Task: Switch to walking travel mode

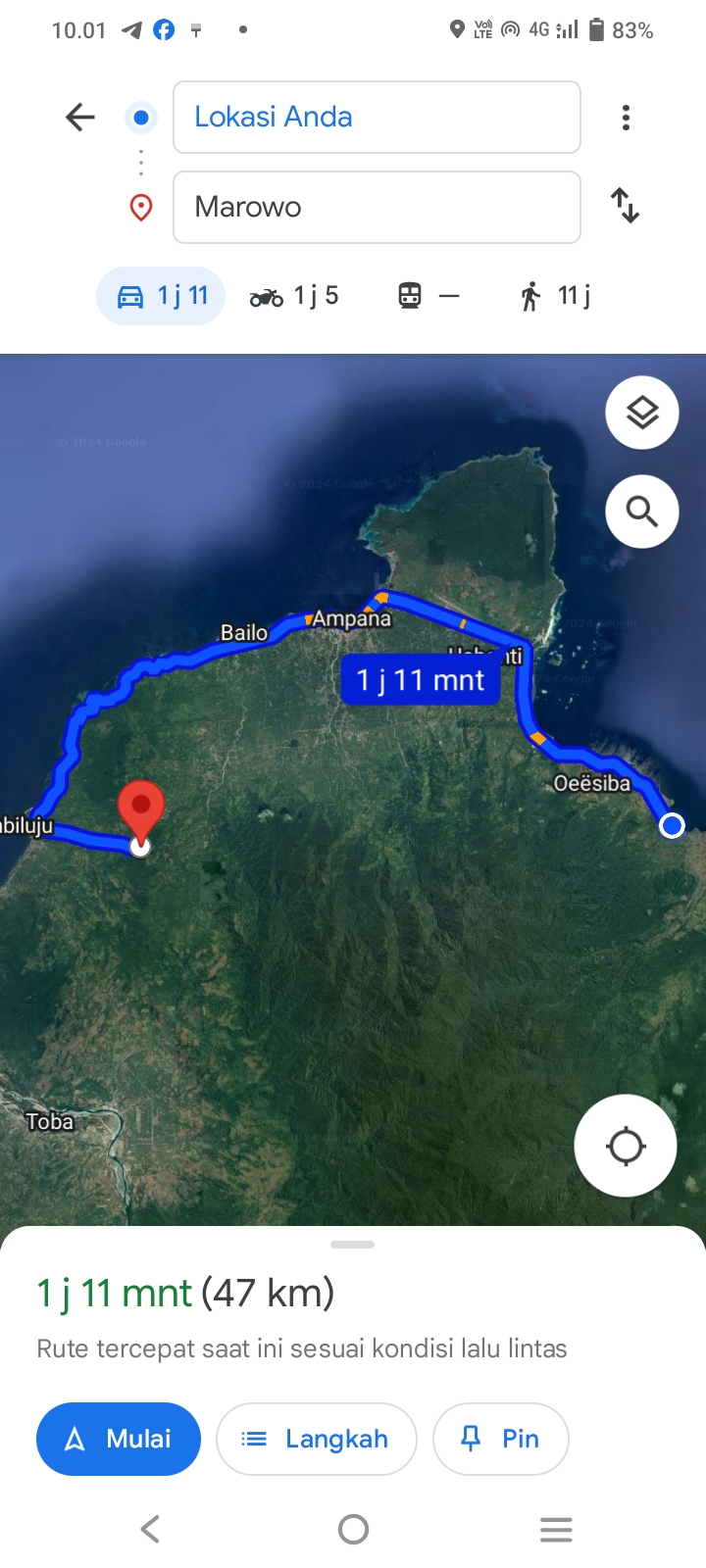Action: coord(555,295)
